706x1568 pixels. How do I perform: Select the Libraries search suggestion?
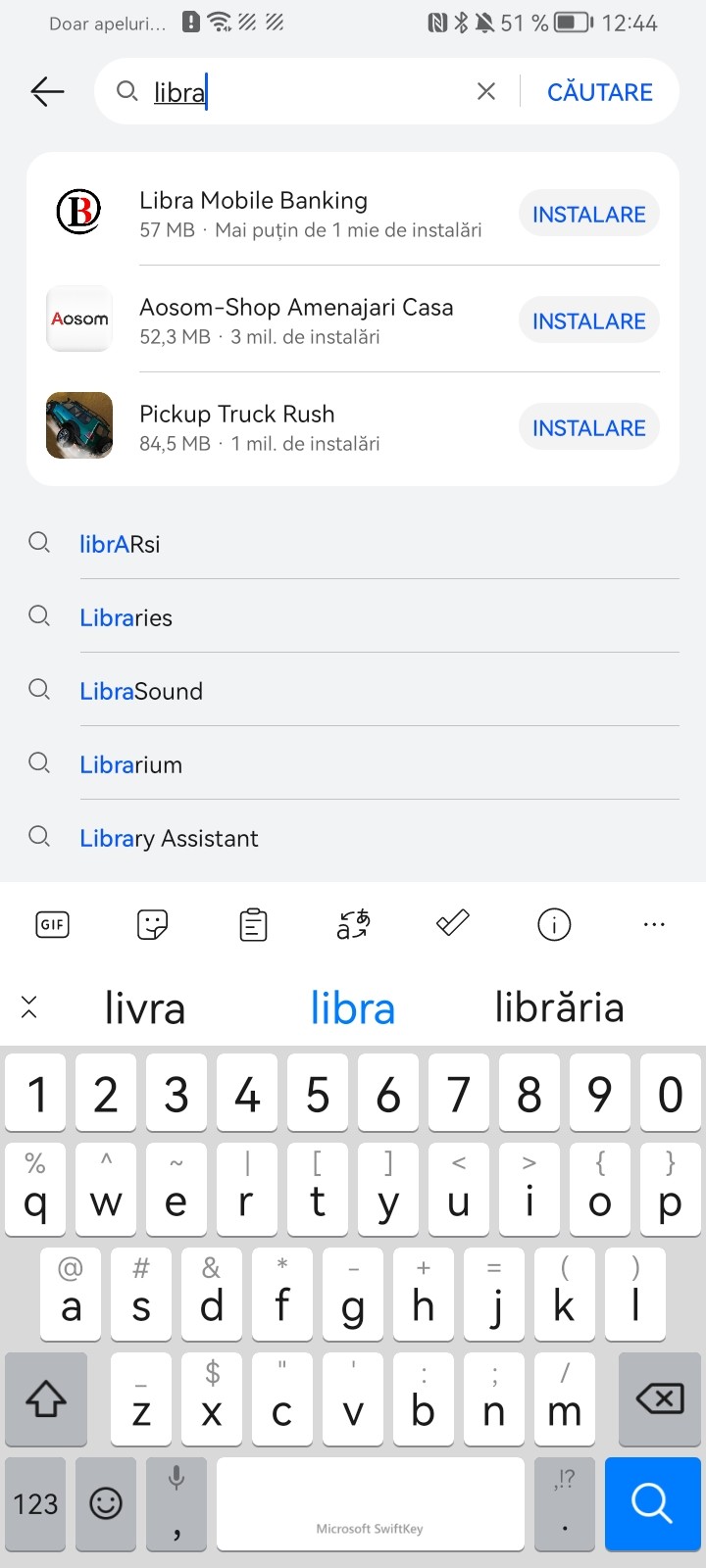point(126,617)
